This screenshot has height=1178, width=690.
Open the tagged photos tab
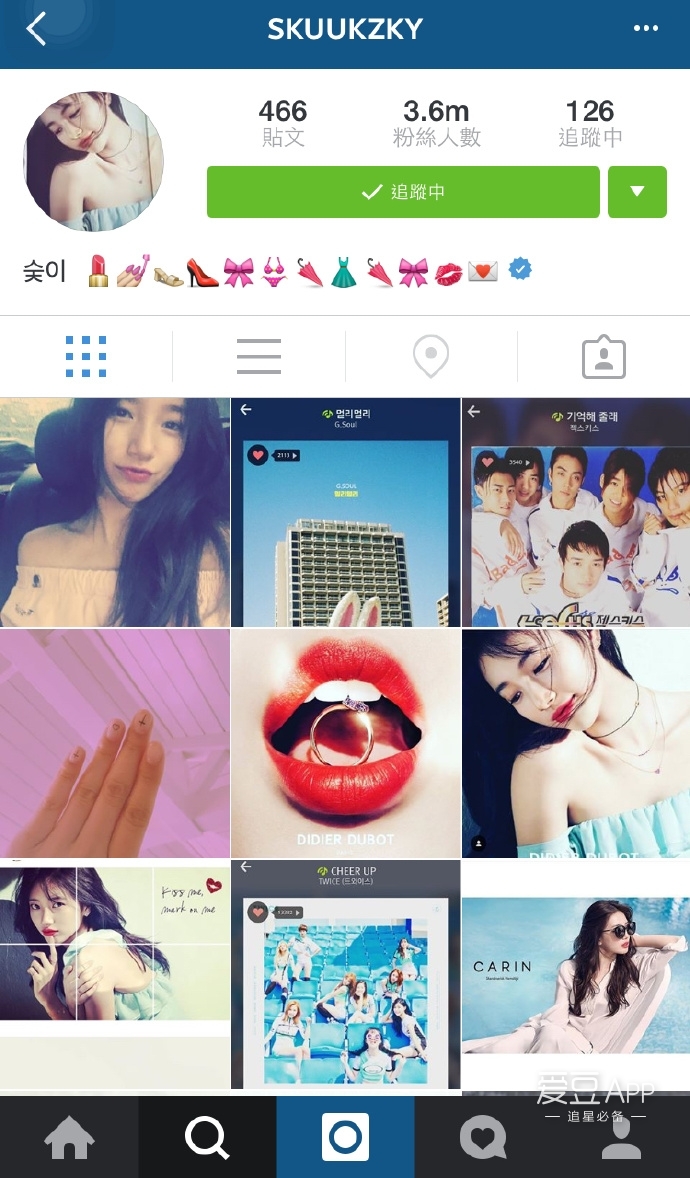[x=603, y=357]
